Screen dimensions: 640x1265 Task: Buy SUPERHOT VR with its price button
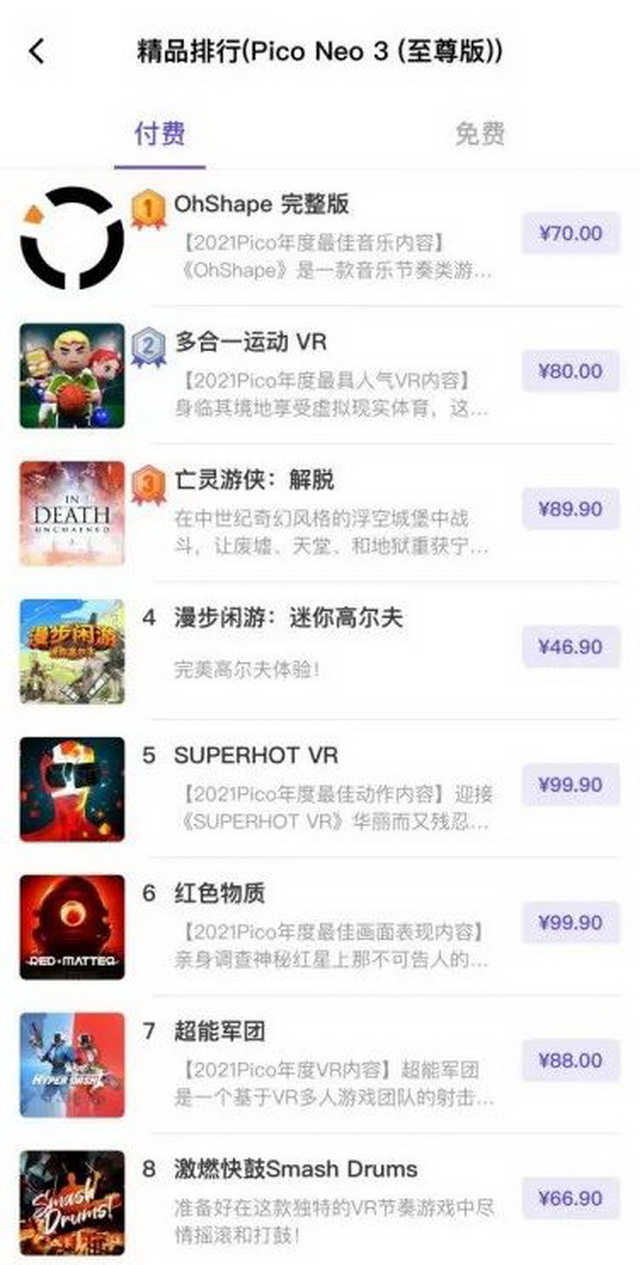[x=571, y=785]
